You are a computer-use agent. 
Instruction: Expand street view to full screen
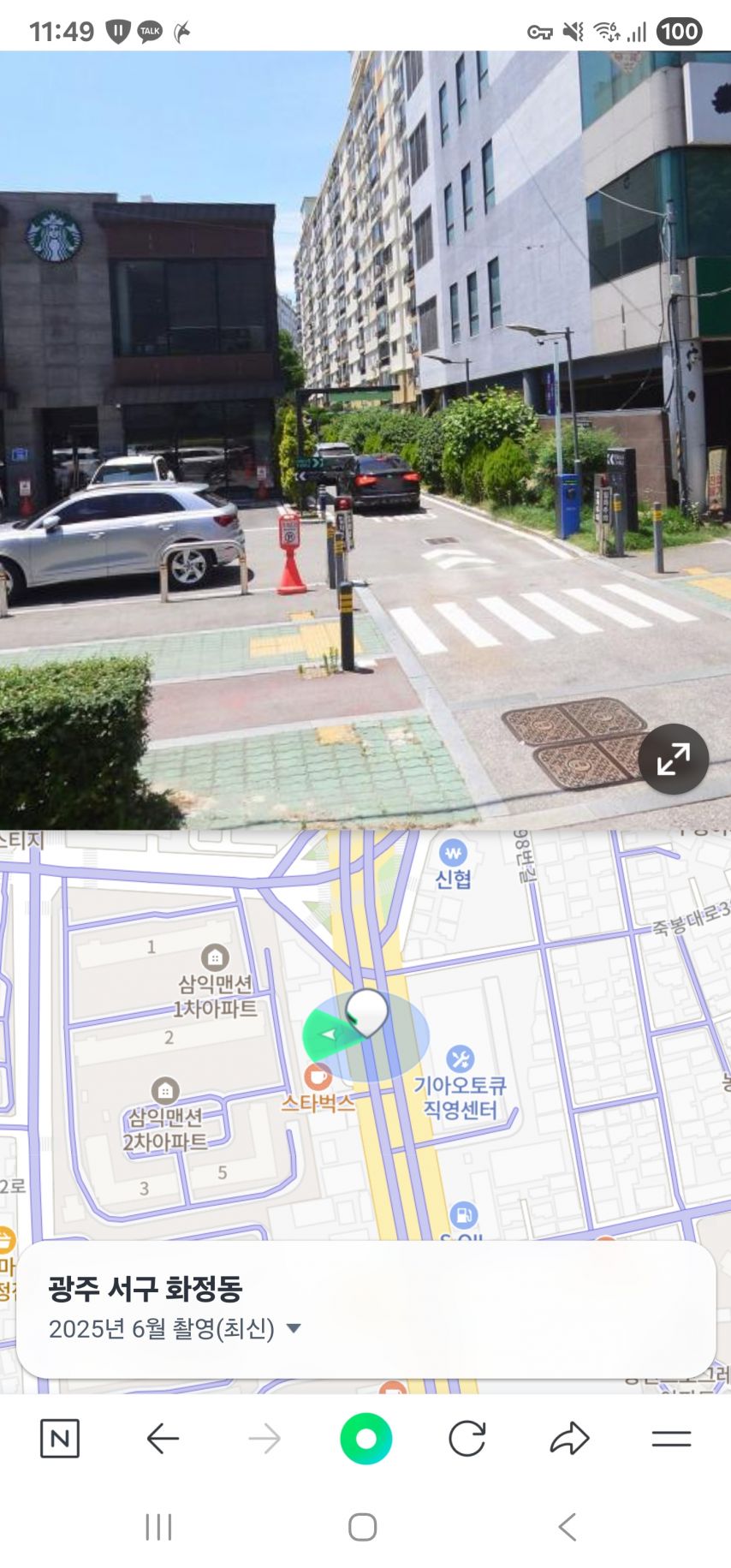coord(673,759)
